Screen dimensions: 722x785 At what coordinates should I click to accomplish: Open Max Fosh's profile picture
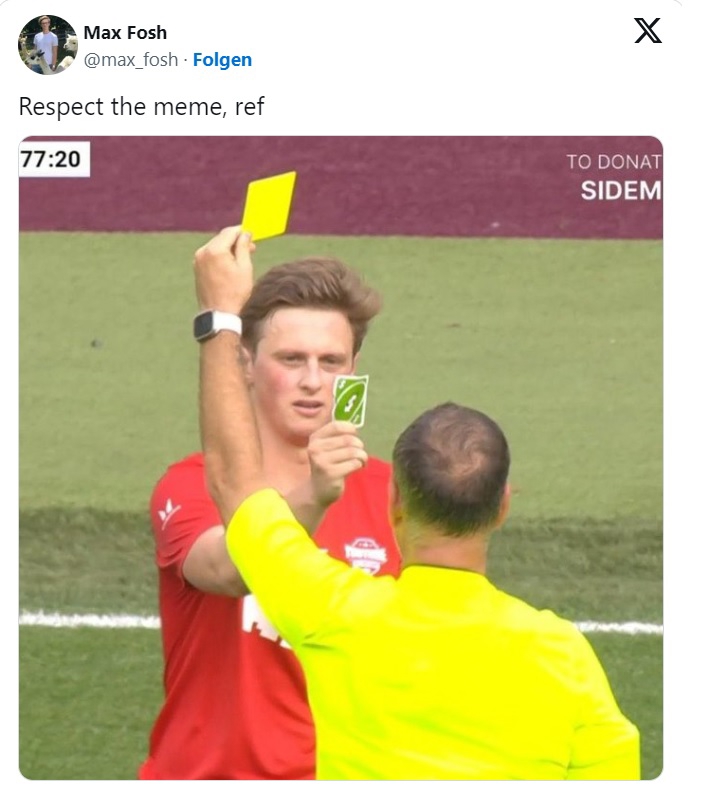pos(47,45)
